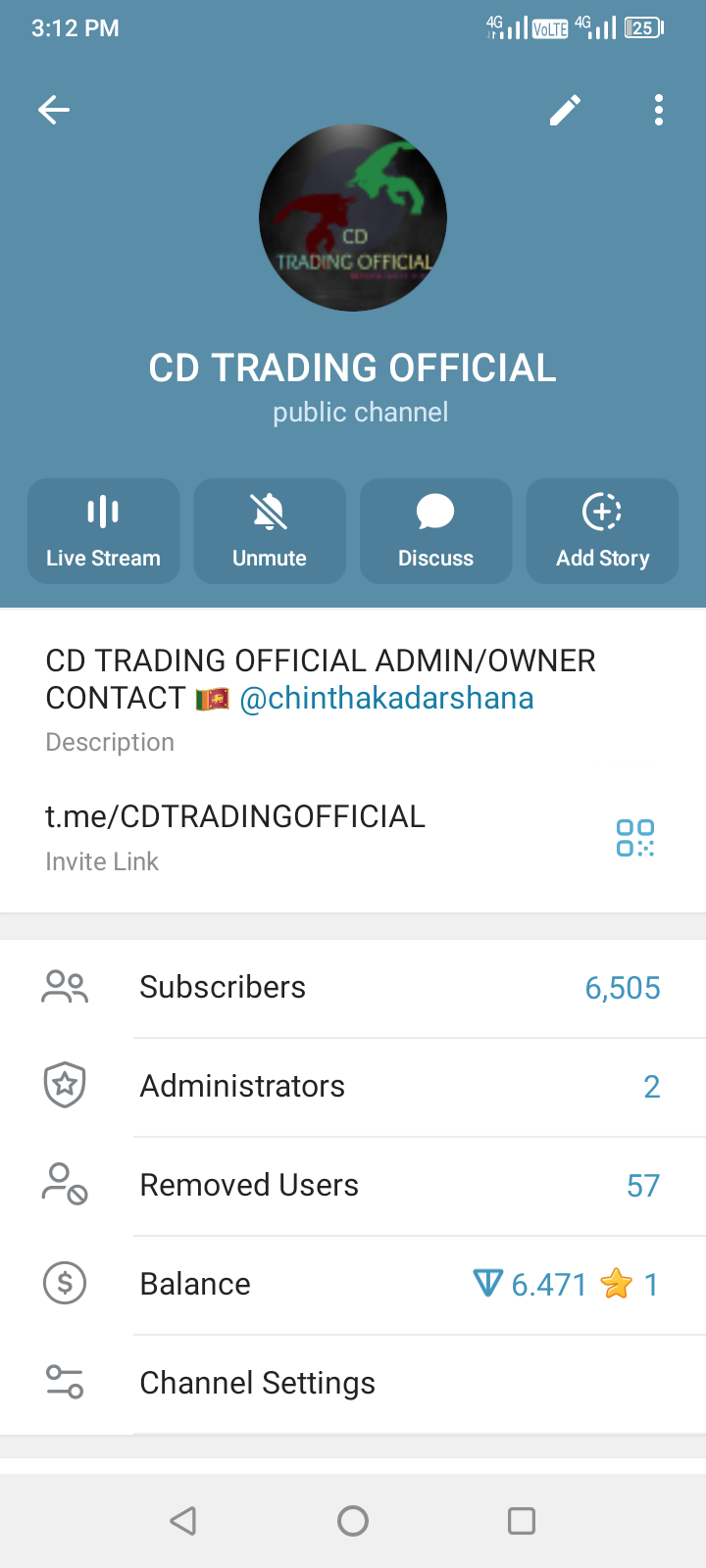Screen dimensions: 706x1568
Task: Unmute channel notifications
Action: click(x=269, y=531)
